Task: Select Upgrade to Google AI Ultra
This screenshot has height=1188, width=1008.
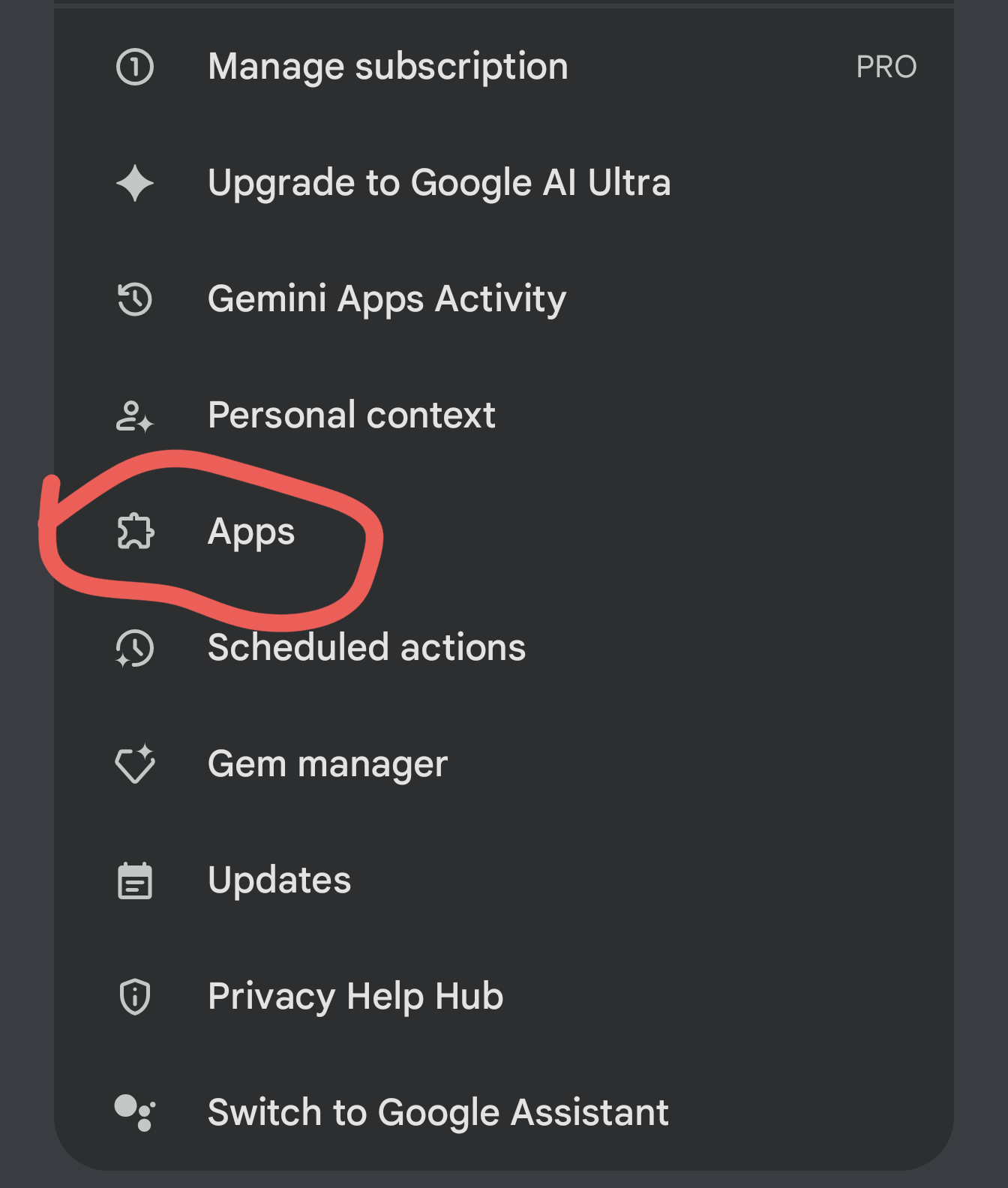Action: click(439, 183)
